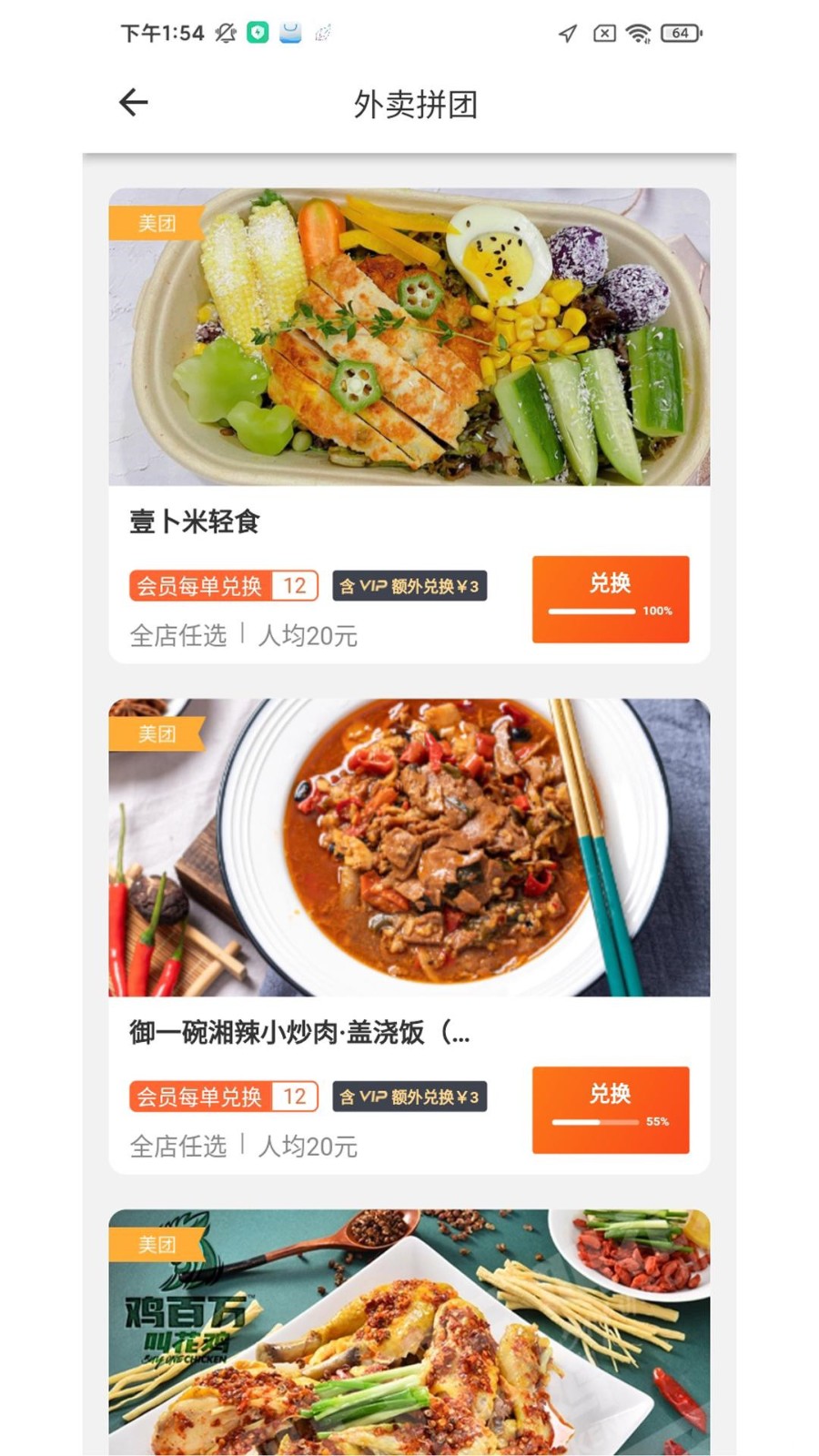Tap the Wi-Fi icon in the status bar
This screenshot has width=819, height=1456.
637,34
